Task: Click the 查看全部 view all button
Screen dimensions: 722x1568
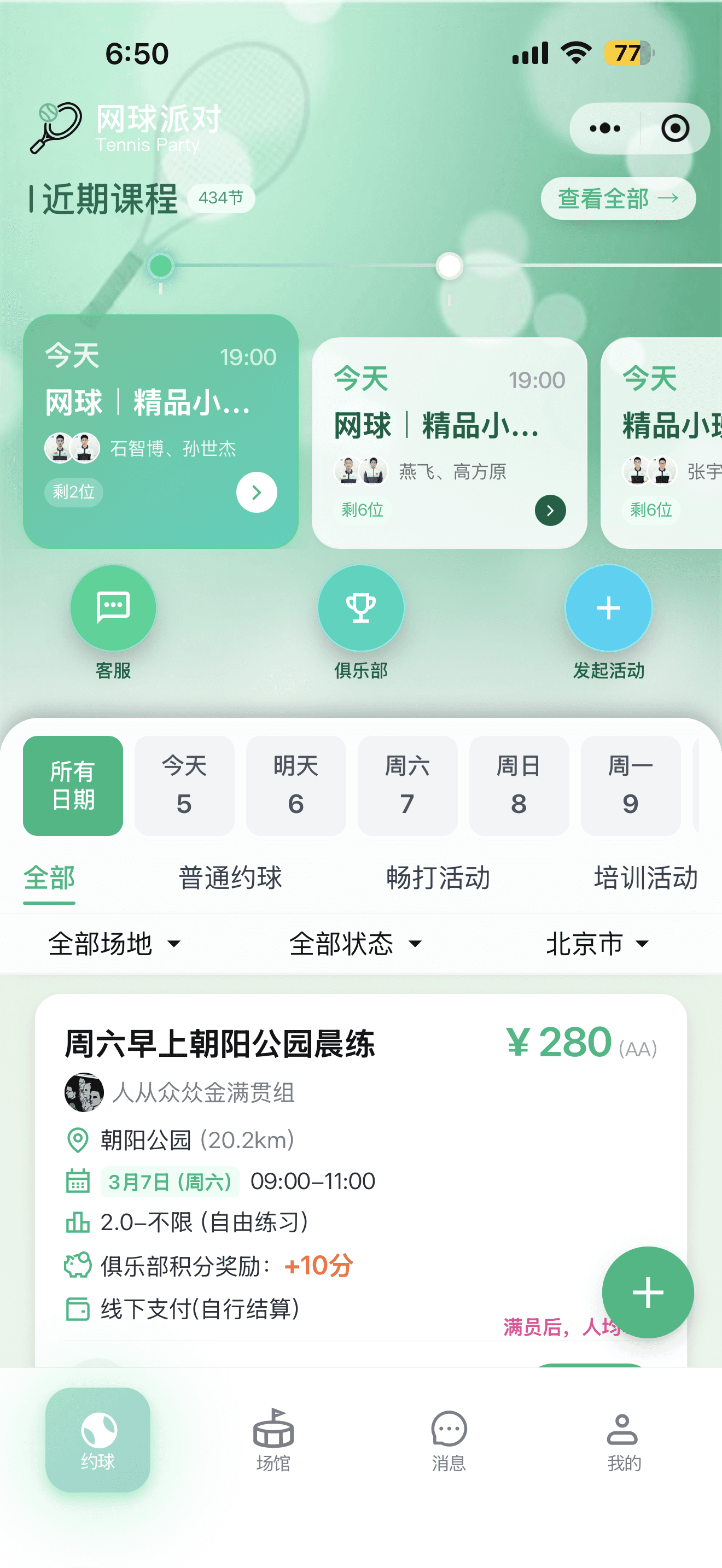Action: pyautogui.click(x=618, y=198)
